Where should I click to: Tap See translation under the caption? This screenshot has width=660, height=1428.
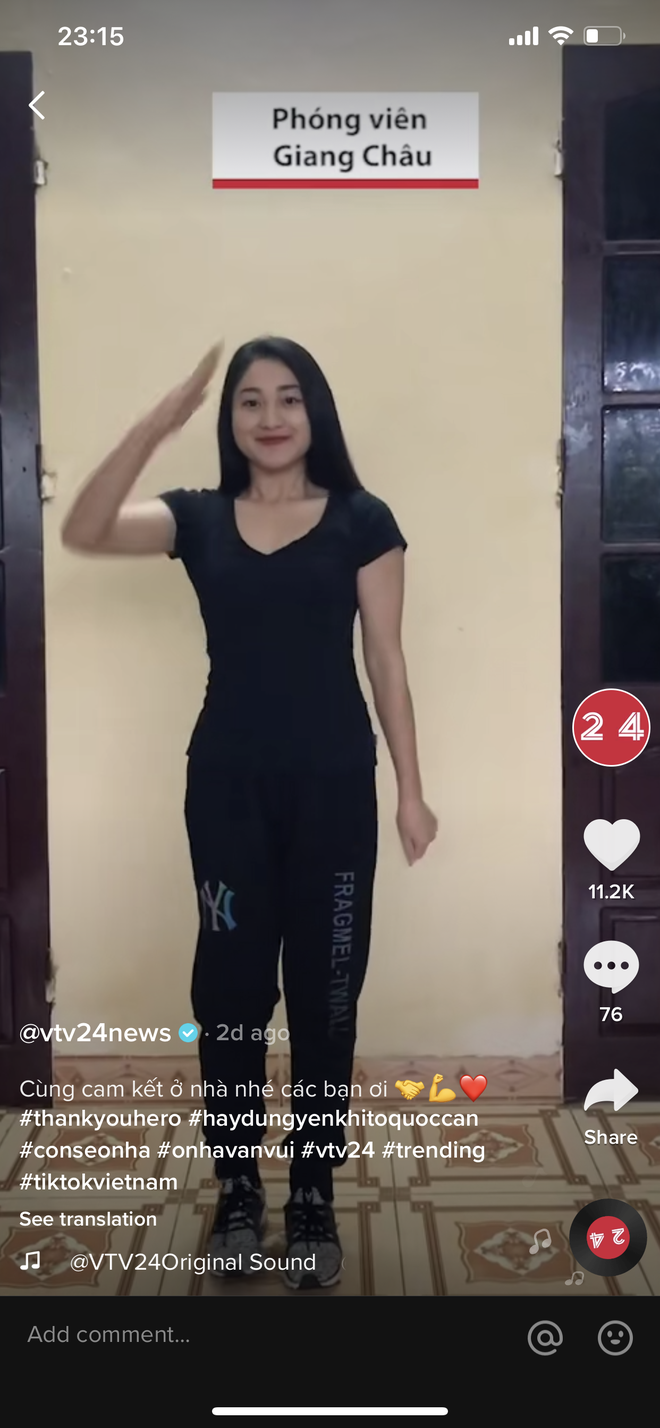[88, 1219]
